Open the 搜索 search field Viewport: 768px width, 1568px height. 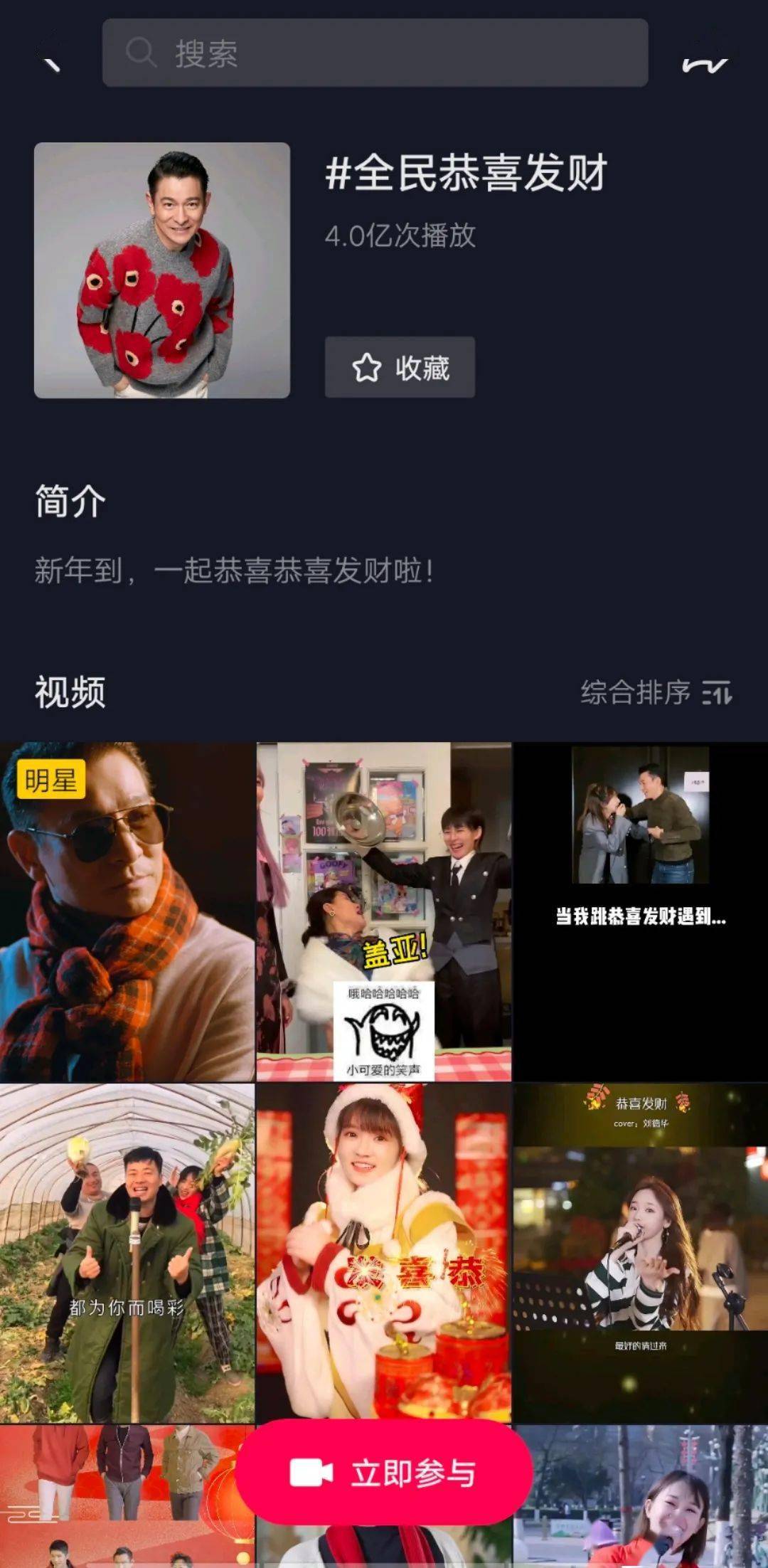click(375, 53)
